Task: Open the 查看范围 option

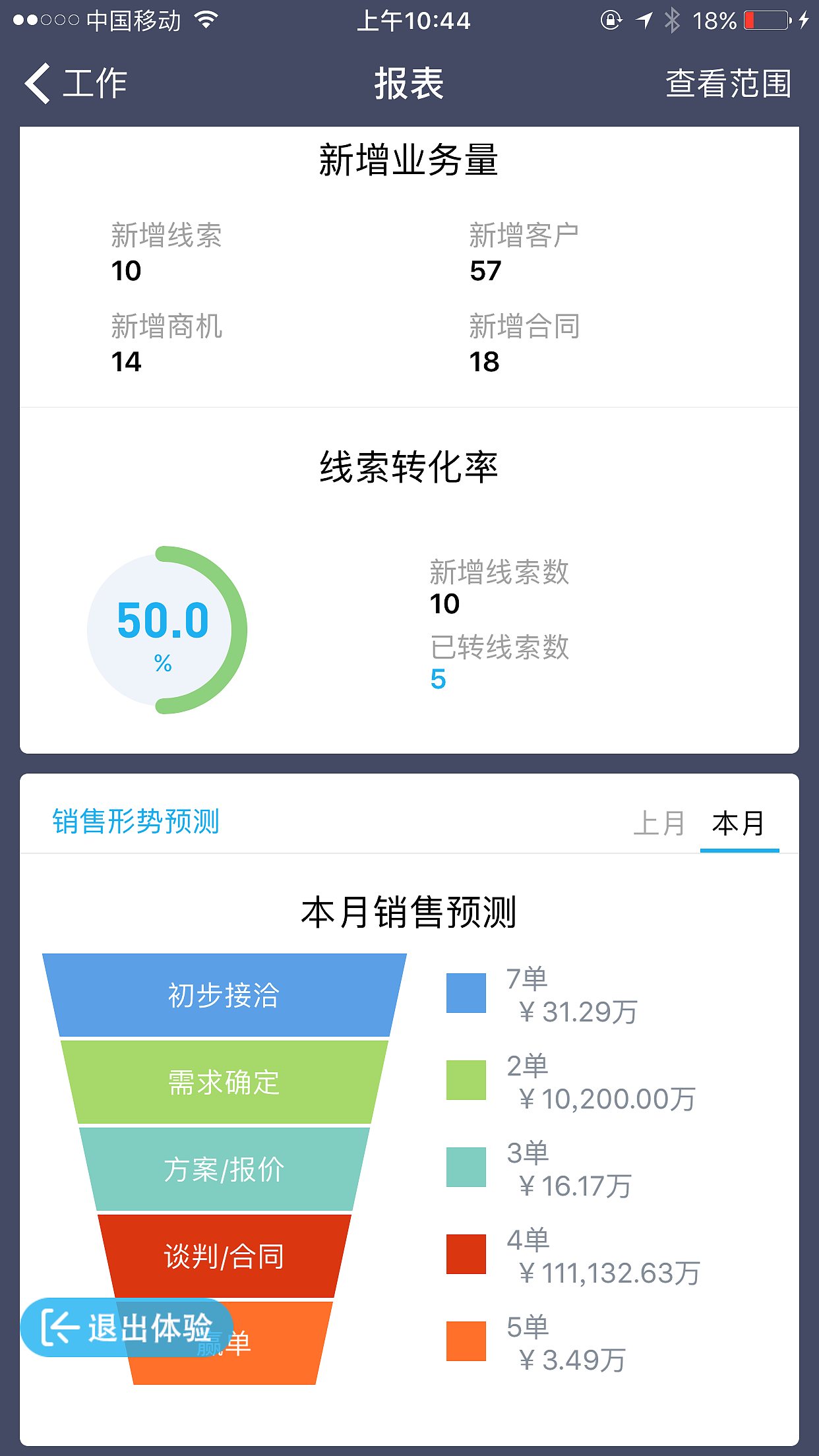Action: click(x=729, y=84)
